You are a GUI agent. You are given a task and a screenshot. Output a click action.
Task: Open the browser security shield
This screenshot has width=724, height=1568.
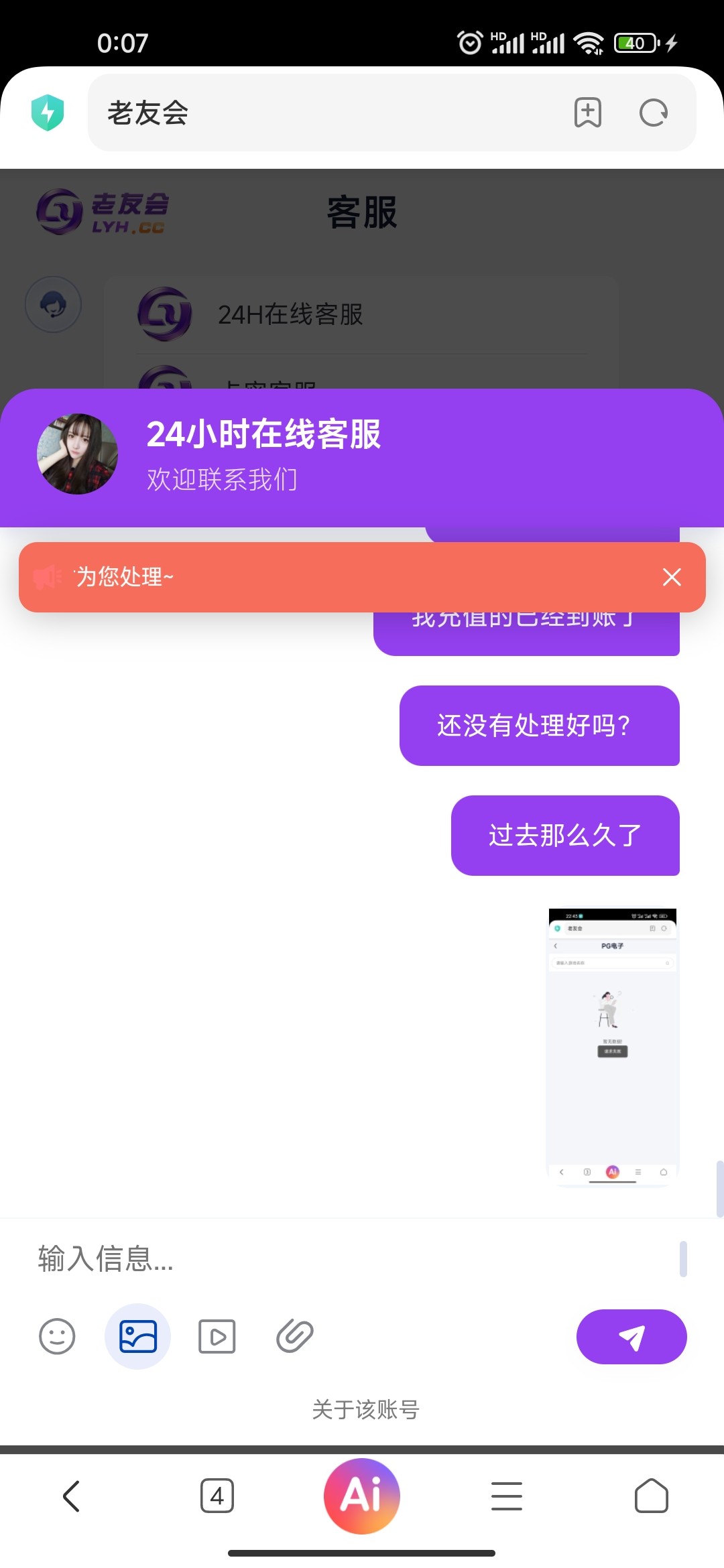click(x=48, y=113)
